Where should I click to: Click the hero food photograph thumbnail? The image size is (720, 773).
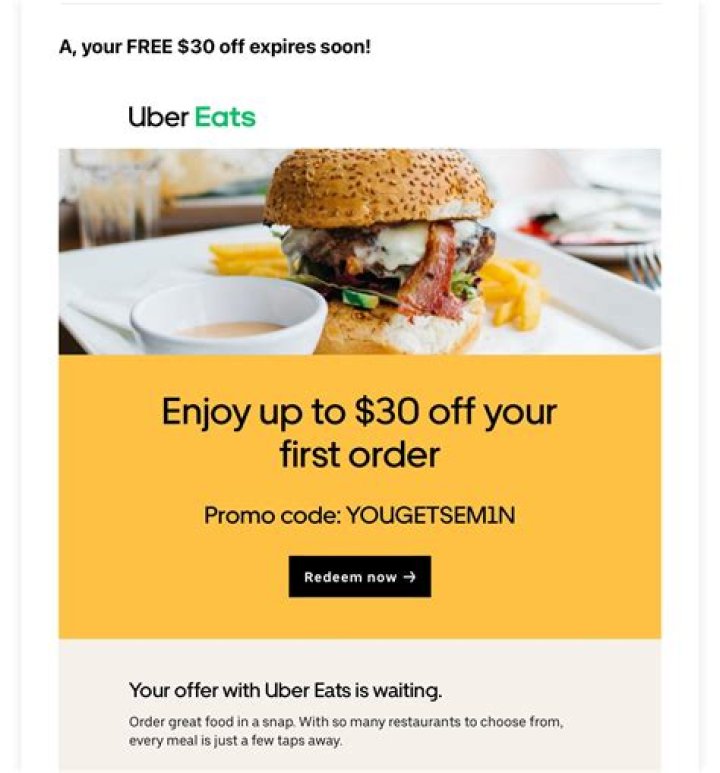[360, 250]
